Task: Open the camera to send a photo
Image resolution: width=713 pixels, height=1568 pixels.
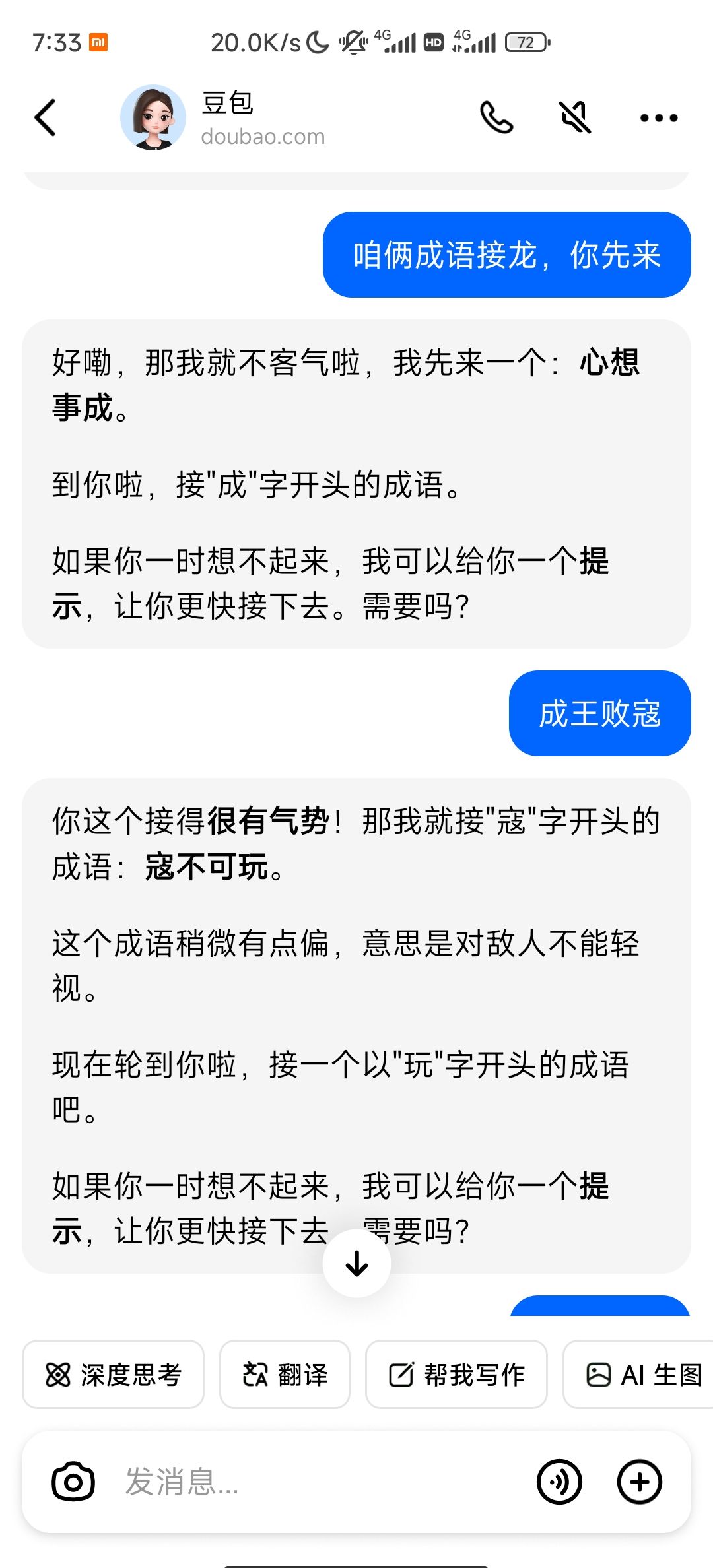Action: pyautogui.click(x=73, y=1482)
